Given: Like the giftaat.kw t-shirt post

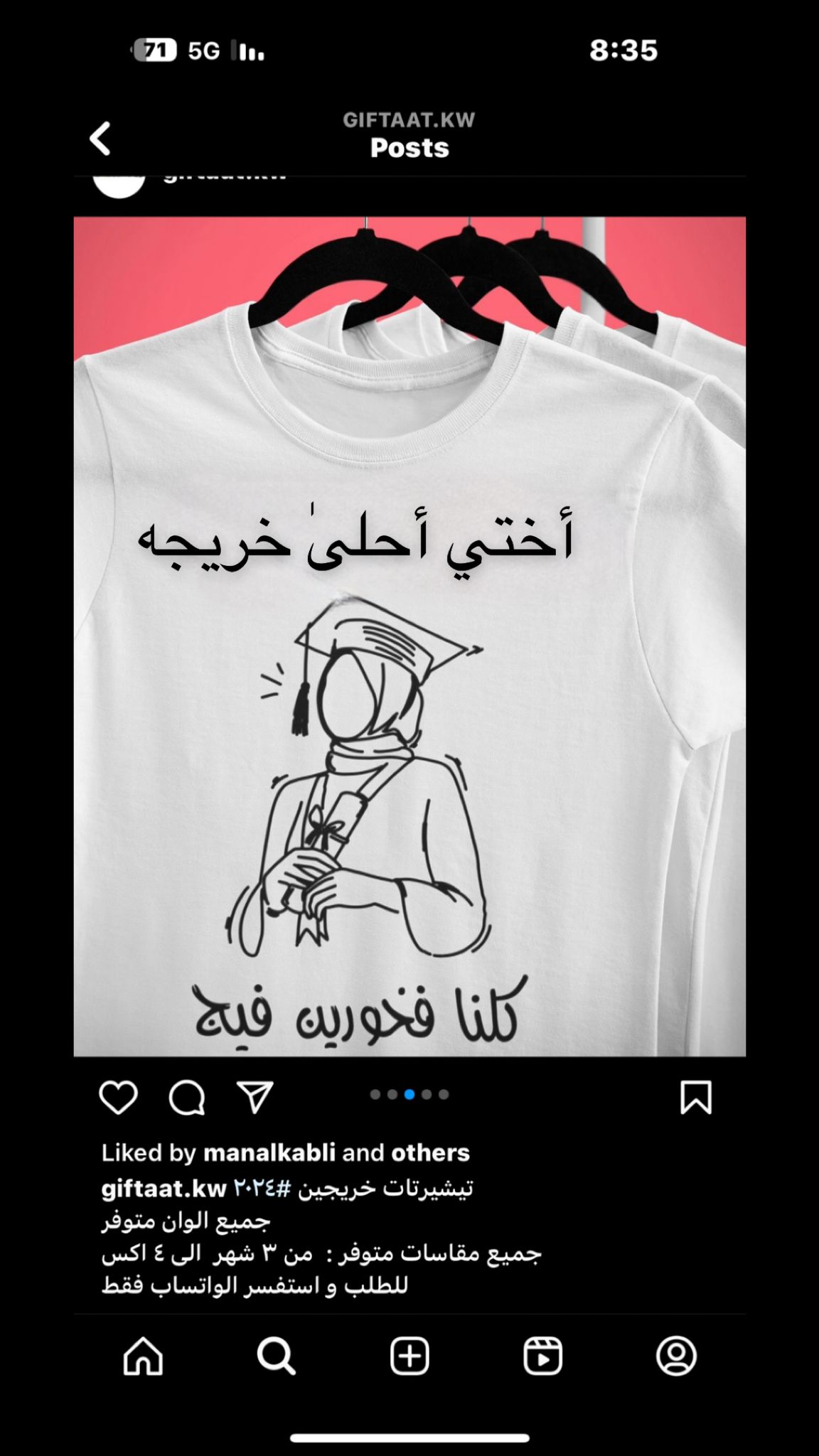Looking at the screenshot, I should point(118,1097).
